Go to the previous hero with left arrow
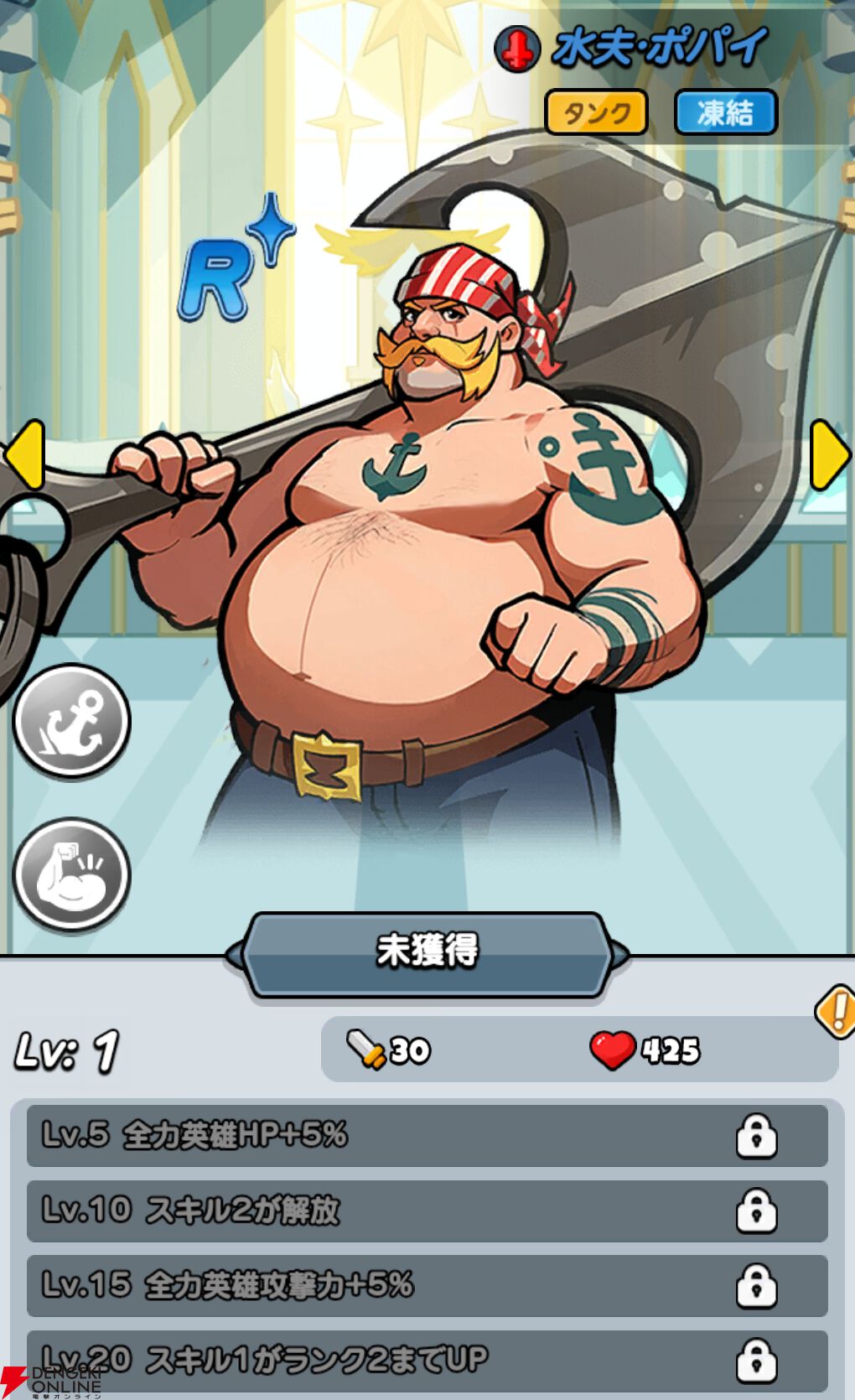 [x=25, y=455]
